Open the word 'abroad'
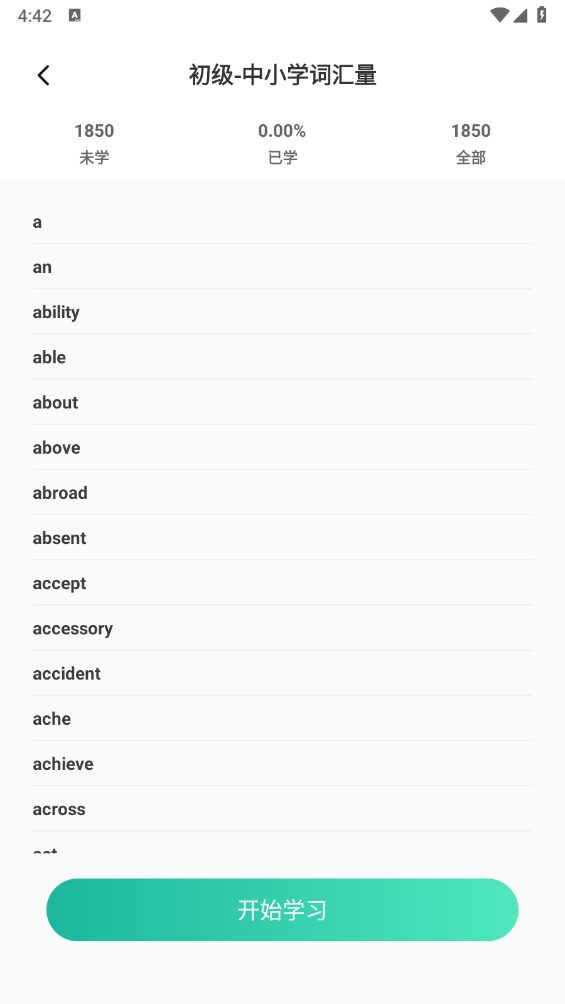565x1004 pixels. tap(282, 492)
